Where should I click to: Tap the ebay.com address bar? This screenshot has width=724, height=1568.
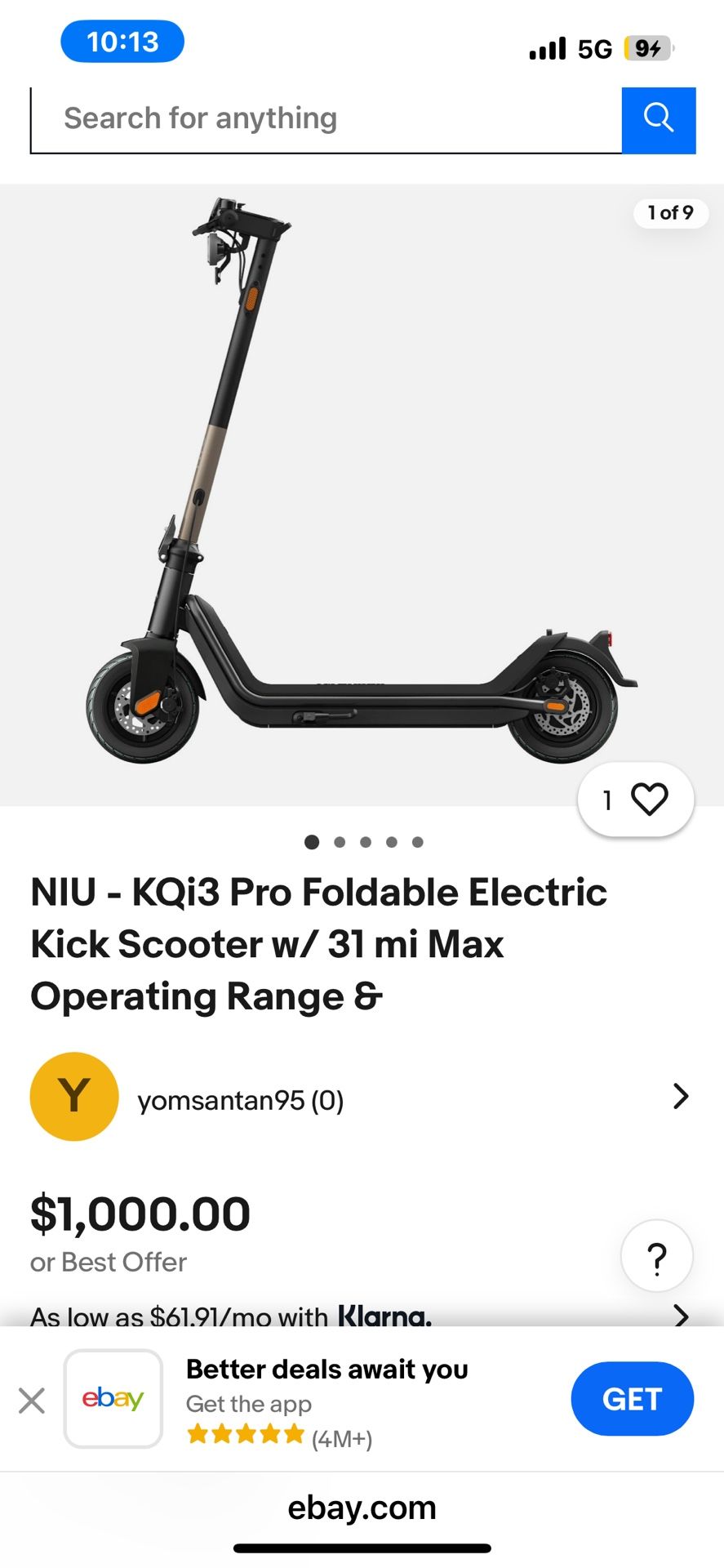[362, 1508]
